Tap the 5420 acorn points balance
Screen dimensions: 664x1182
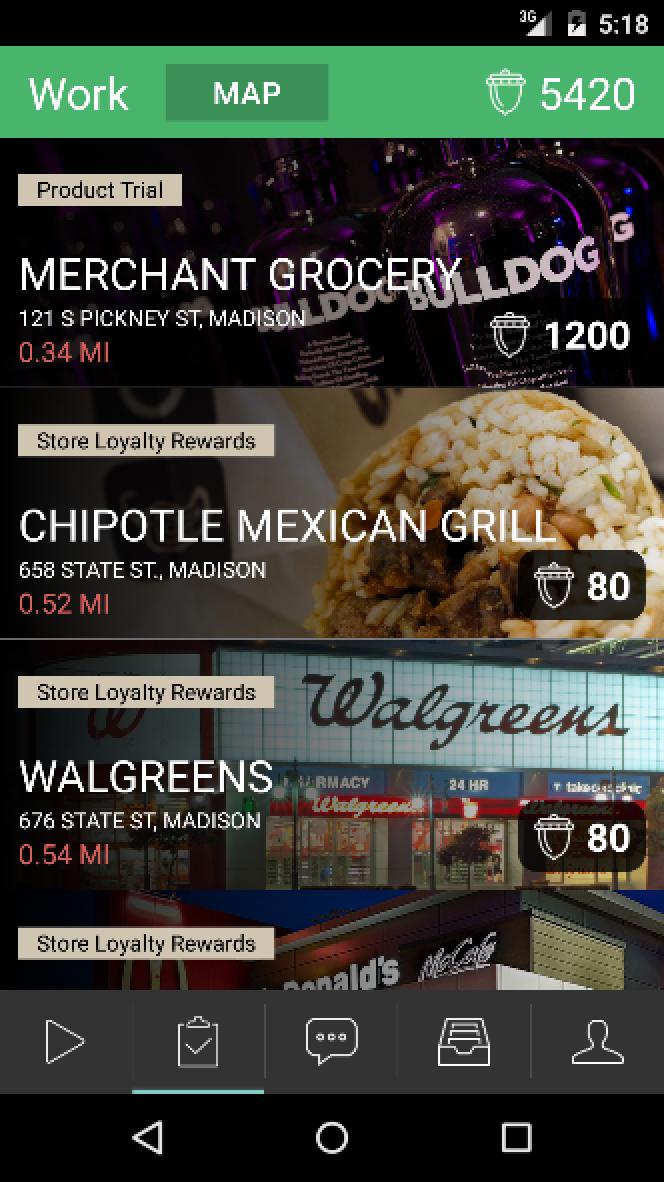pos(562,94)
